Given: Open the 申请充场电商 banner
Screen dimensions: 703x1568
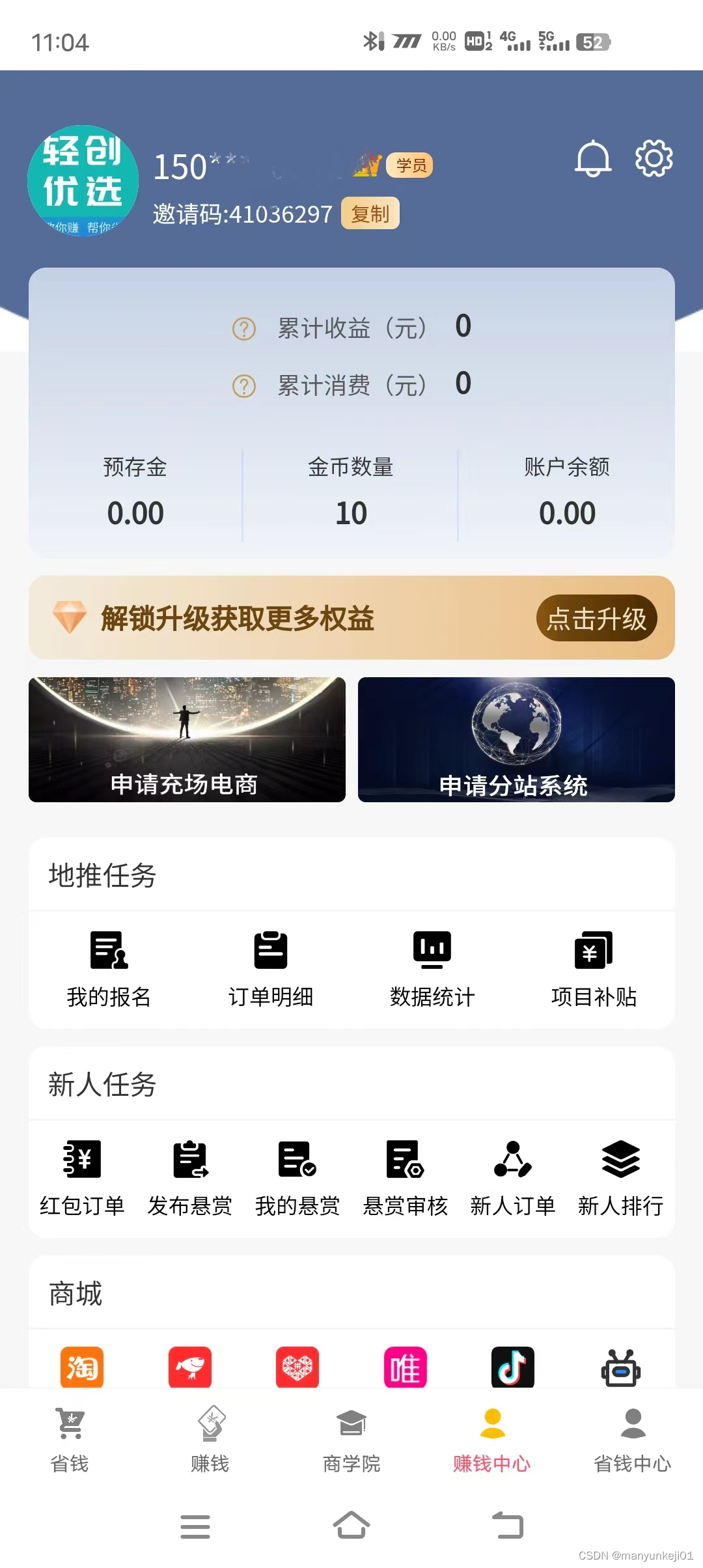Looking at the screenshot, I should click(187, 739).
